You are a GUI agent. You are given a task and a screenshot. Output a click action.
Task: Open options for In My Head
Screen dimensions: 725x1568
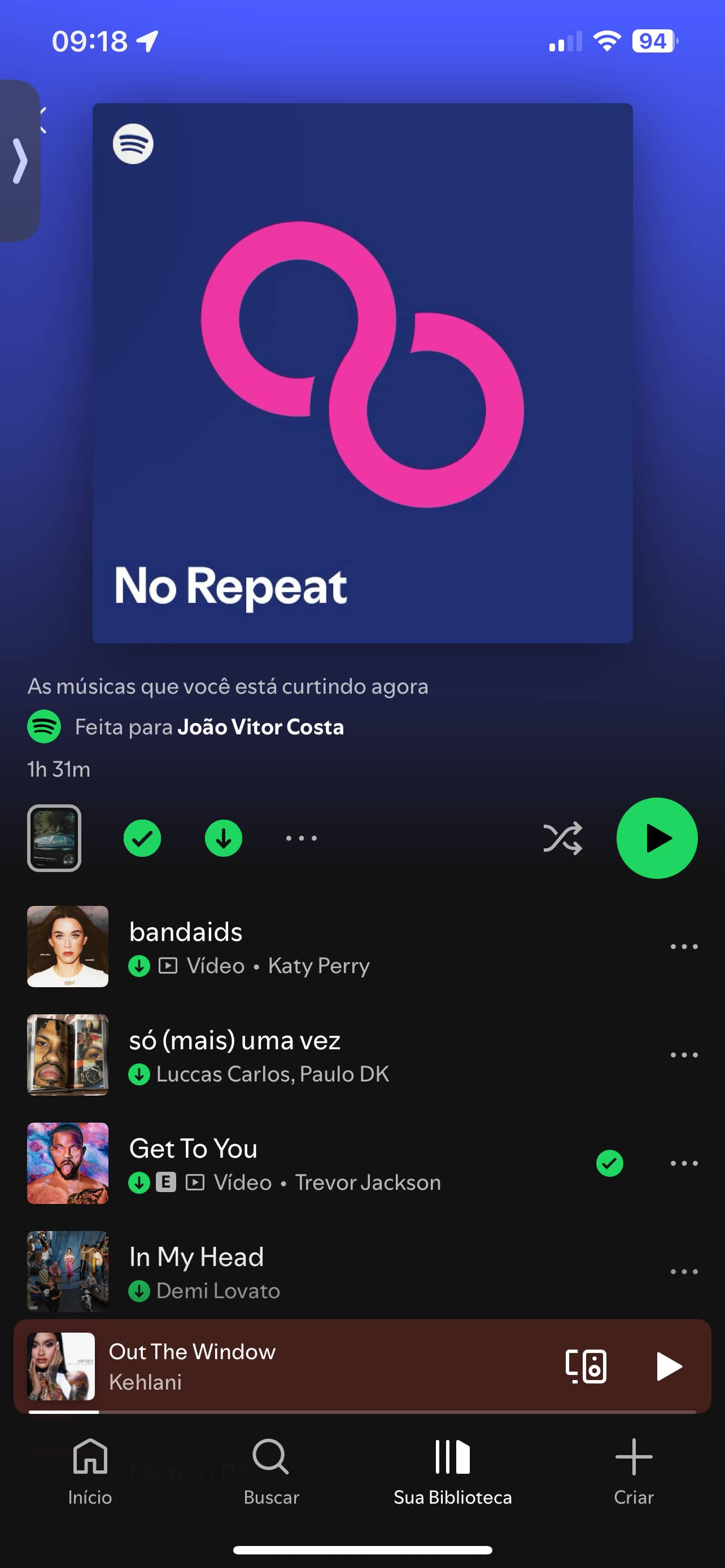point(684,1271)
